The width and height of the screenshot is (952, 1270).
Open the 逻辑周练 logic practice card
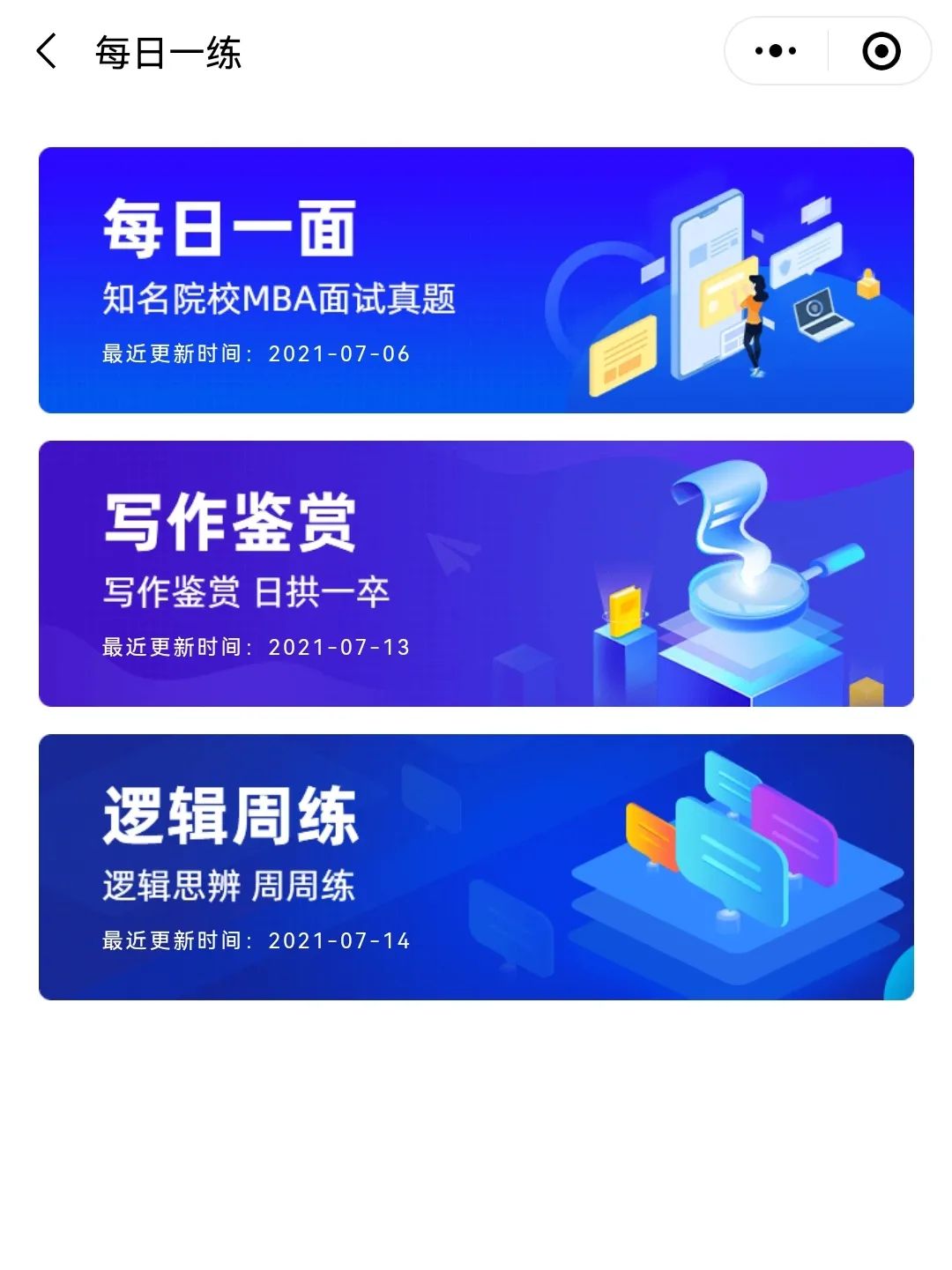(476, 867)
